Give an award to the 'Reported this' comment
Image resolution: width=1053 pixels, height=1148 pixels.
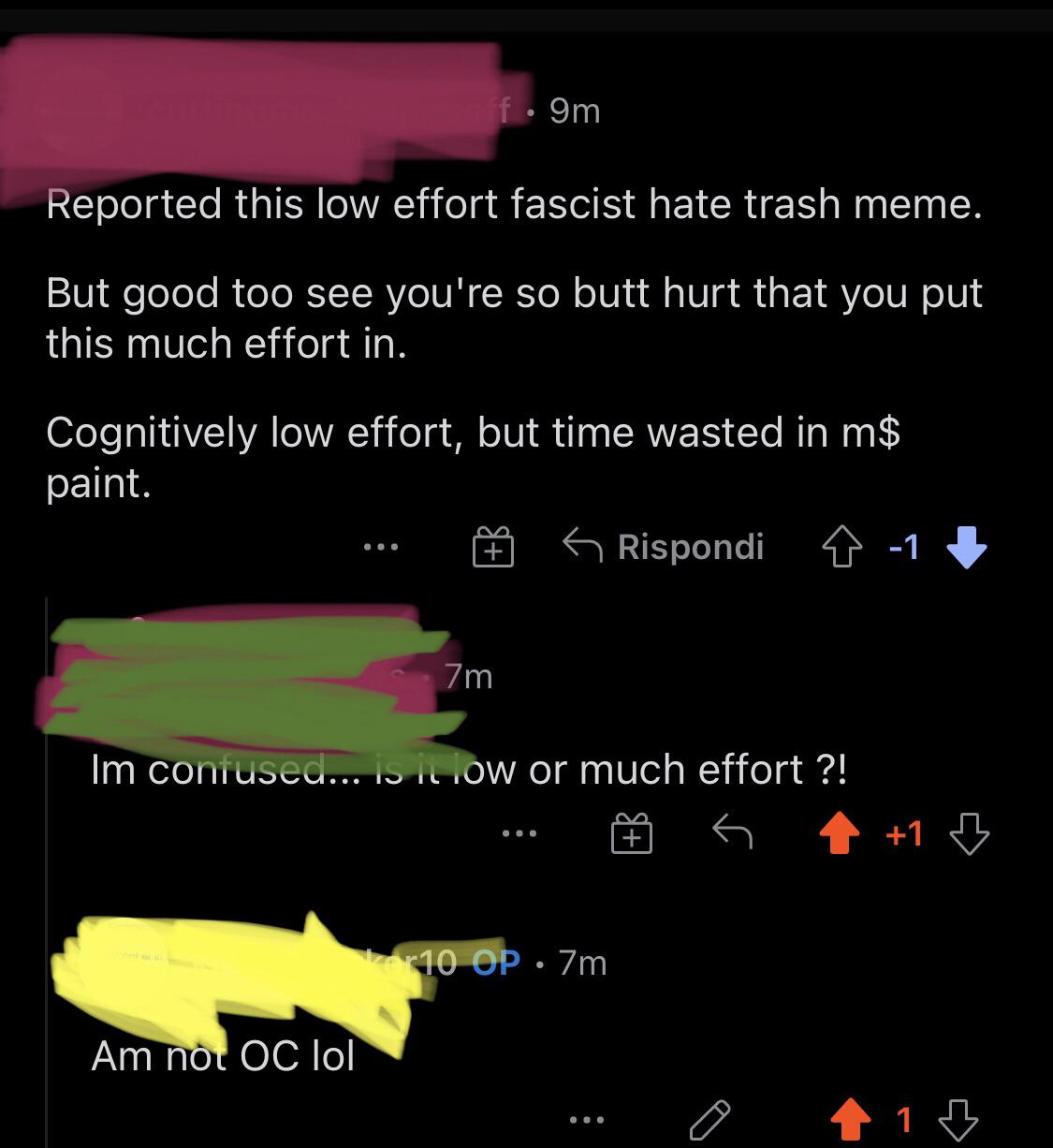(492, 547)
